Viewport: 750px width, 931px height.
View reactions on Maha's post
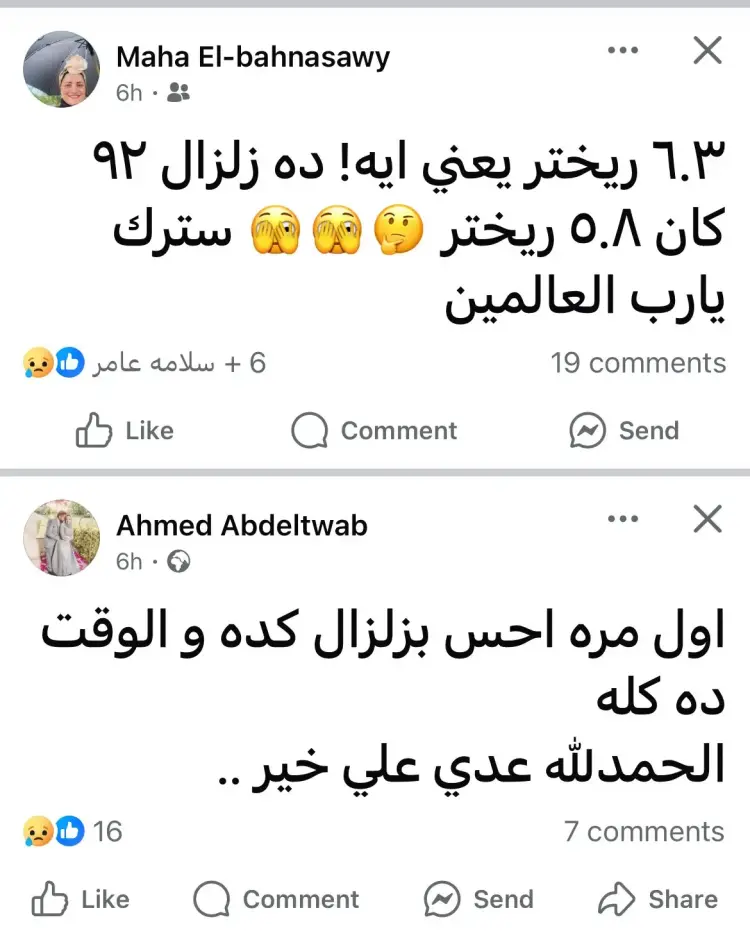[144, 363]
